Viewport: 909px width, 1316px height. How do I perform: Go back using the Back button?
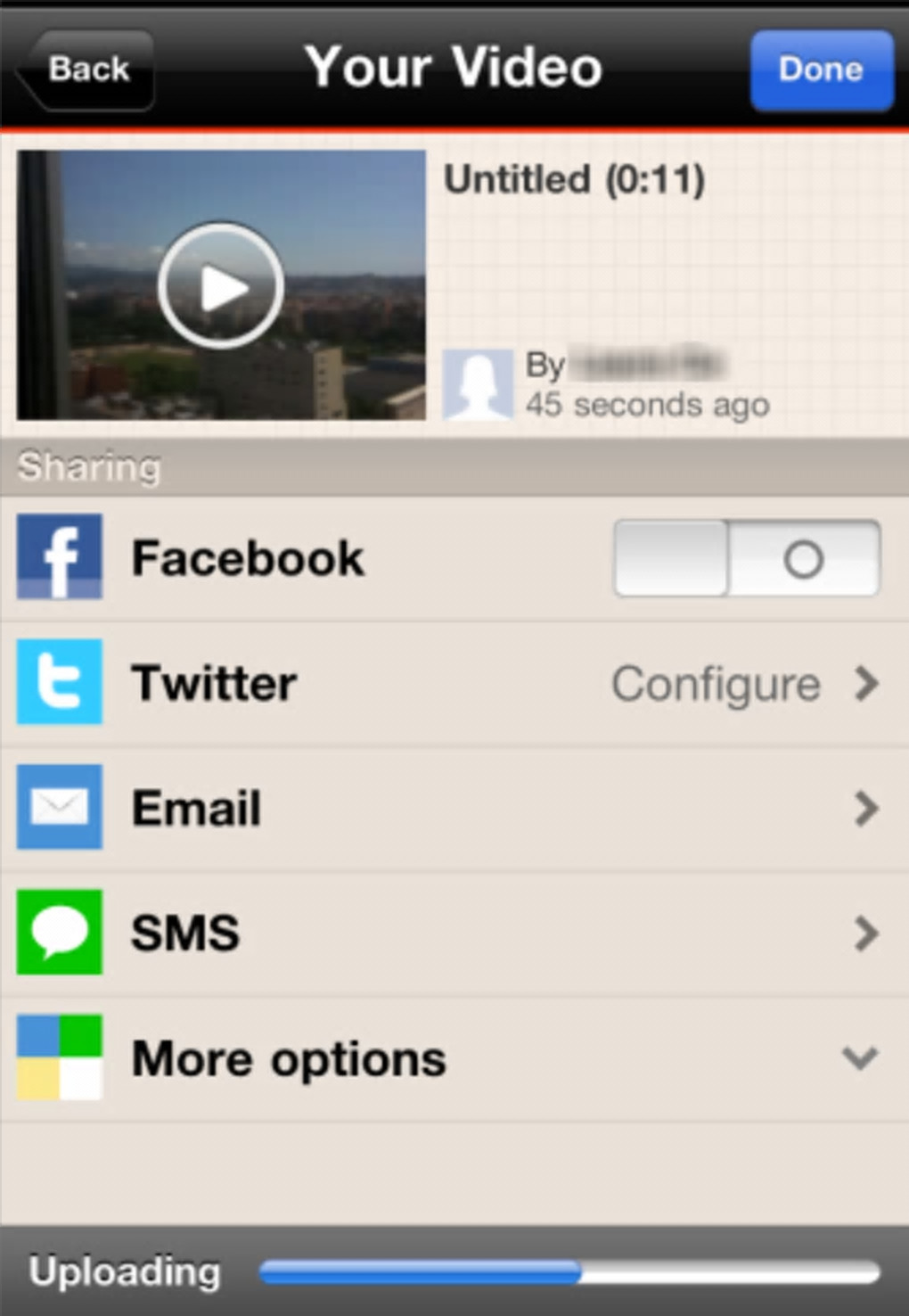pos(86,70)
